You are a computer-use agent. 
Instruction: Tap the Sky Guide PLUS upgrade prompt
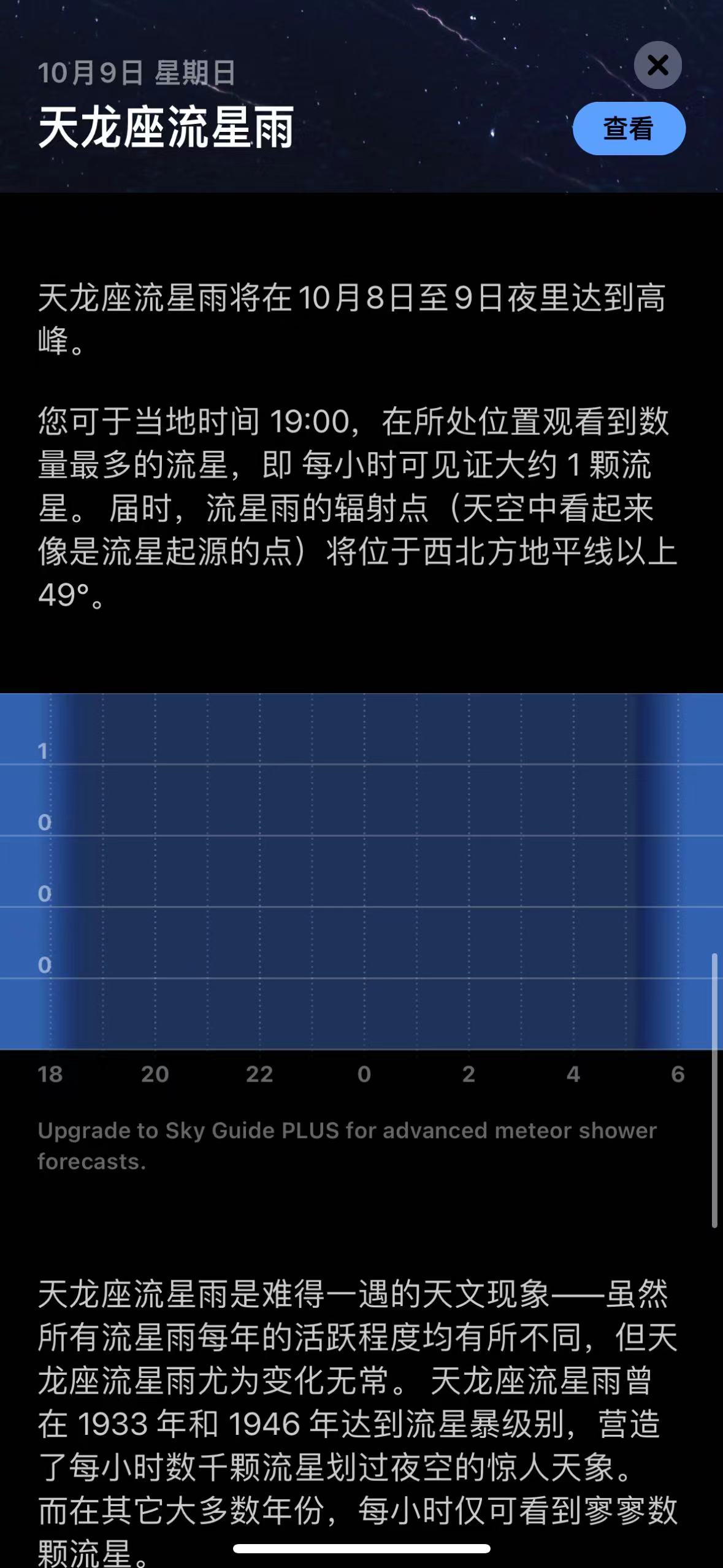[x=346, y=1145]
